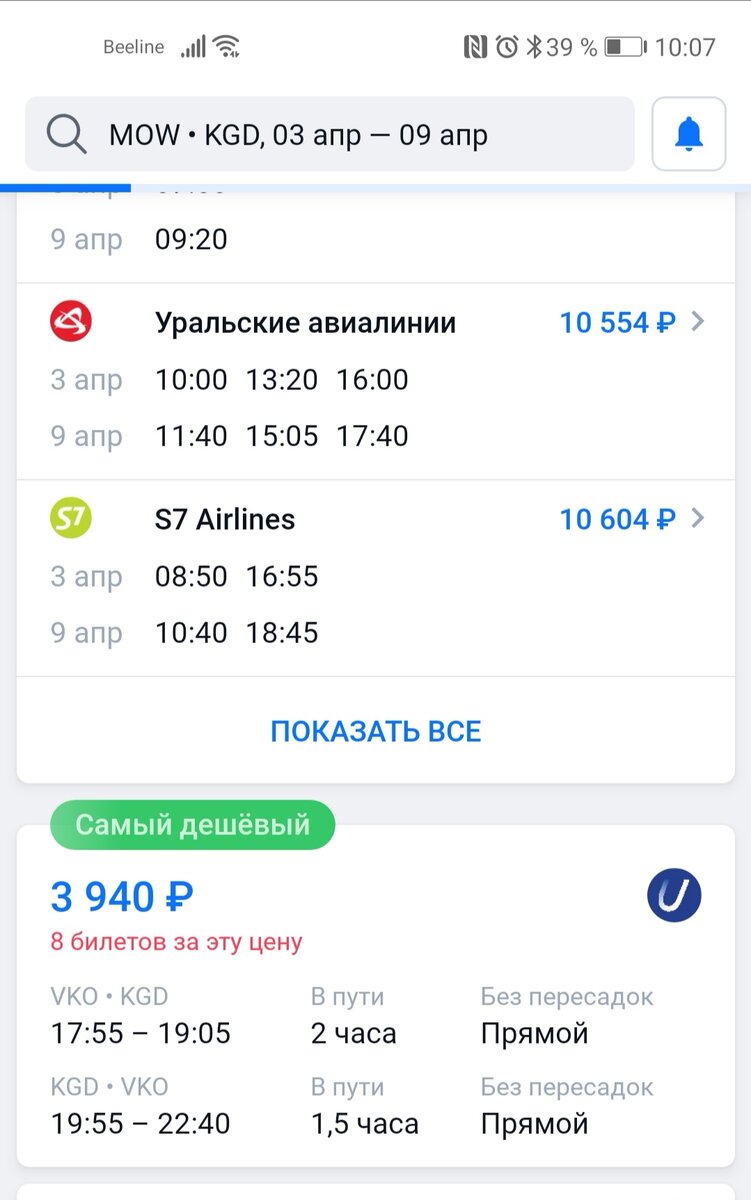This screenshot has height=1200, width=751.
Task: Tap the 3 940 ₽ price label
Action: (120, 895)
